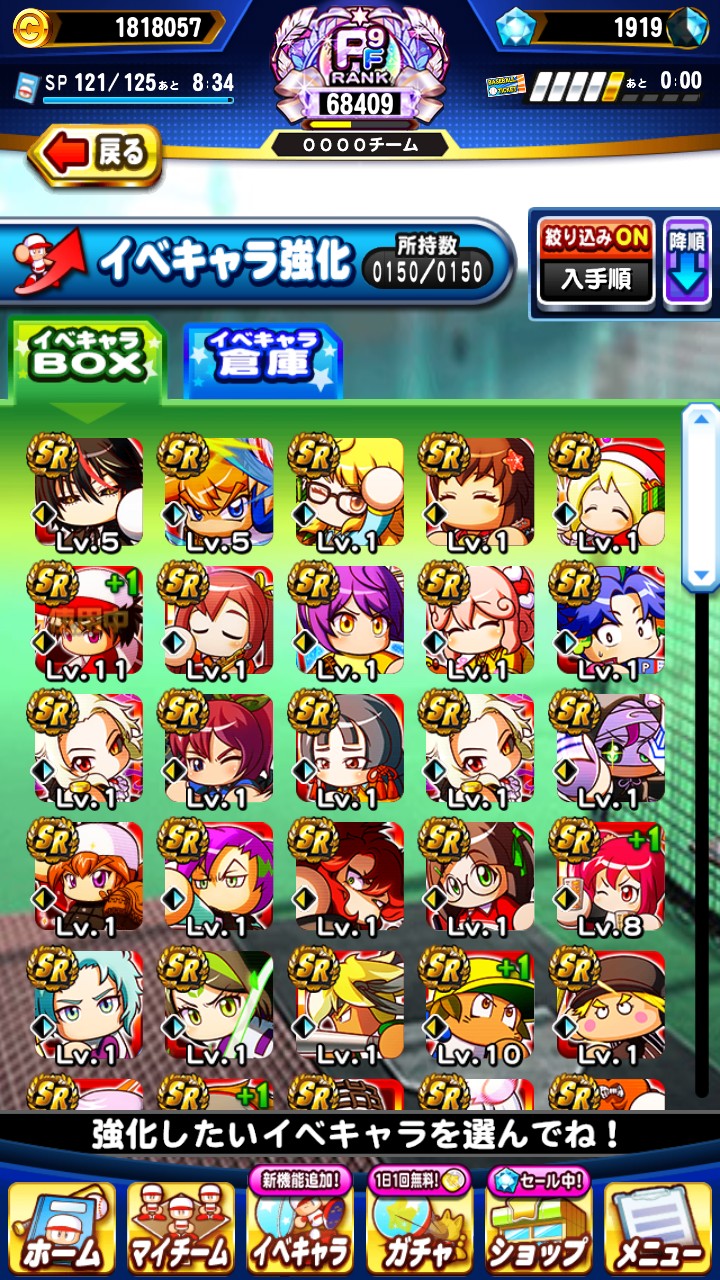Select the SR character at Lv.11
This screenshot has height=1280, width=720.
tap(86, 620)
